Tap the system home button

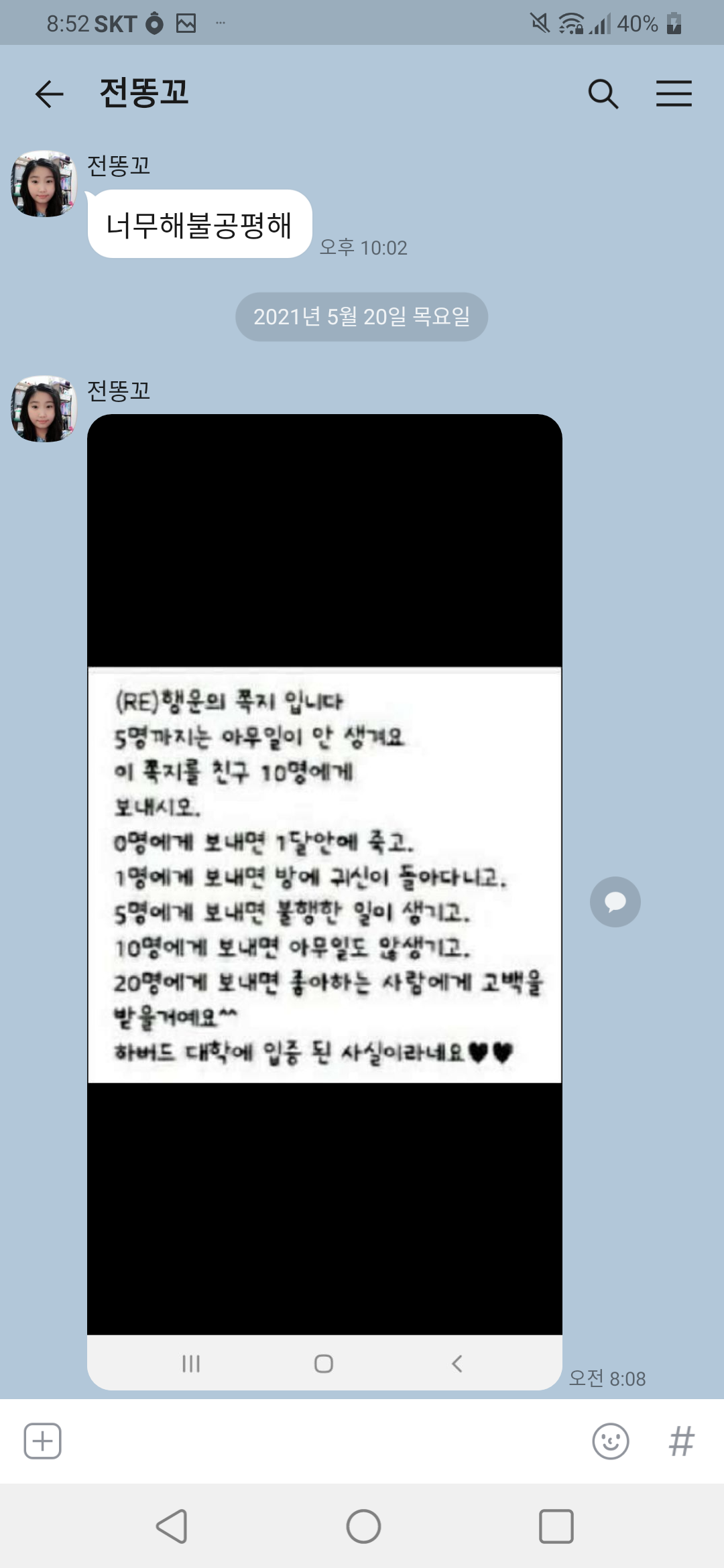(363, 1526)
